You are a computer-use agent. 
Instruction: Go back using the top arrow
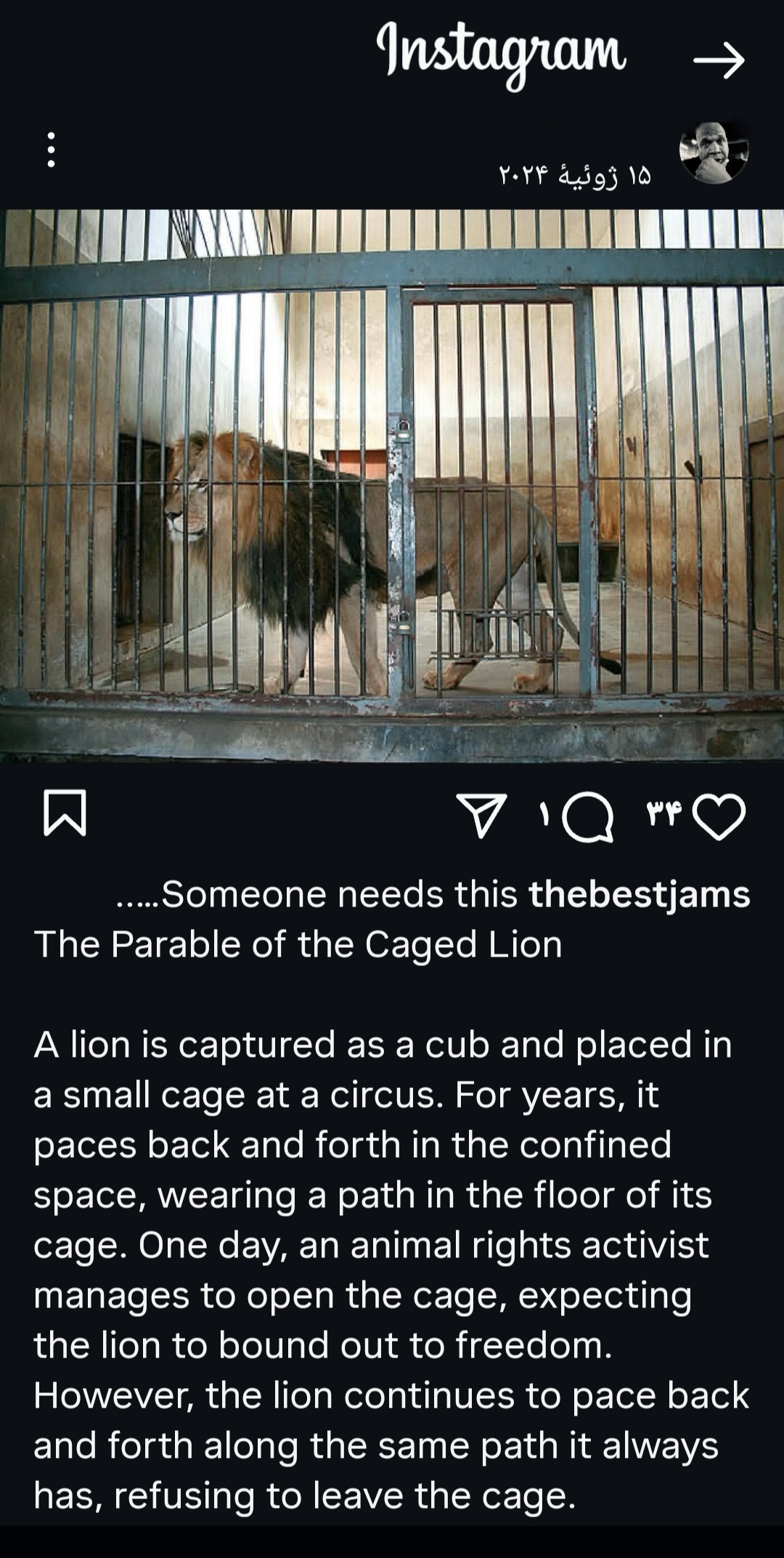719,60
